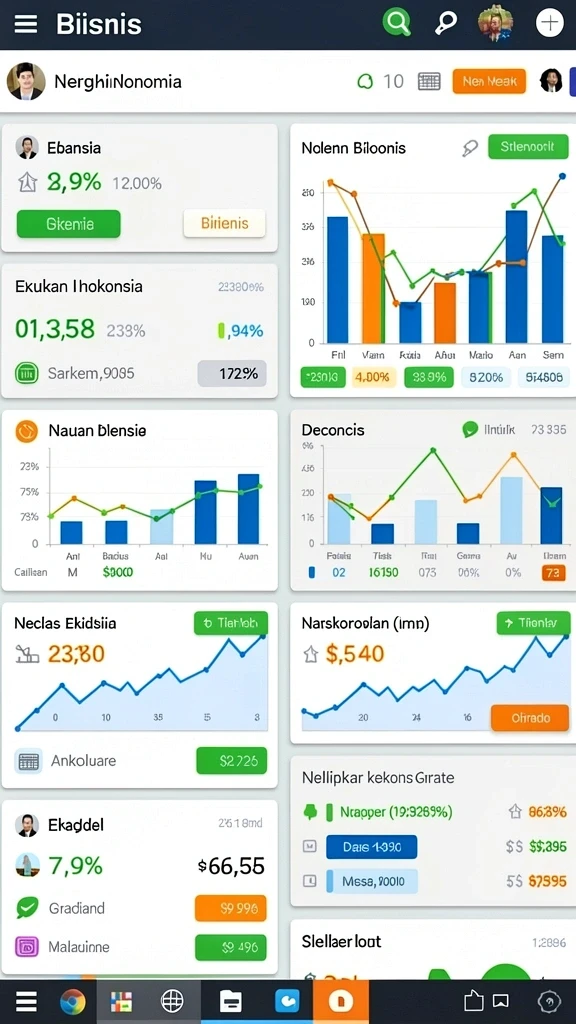Image resolution: width=576 pixels, height=1024 pixels.
Task: Open the calendar grid icon
Action: (429, 82)
